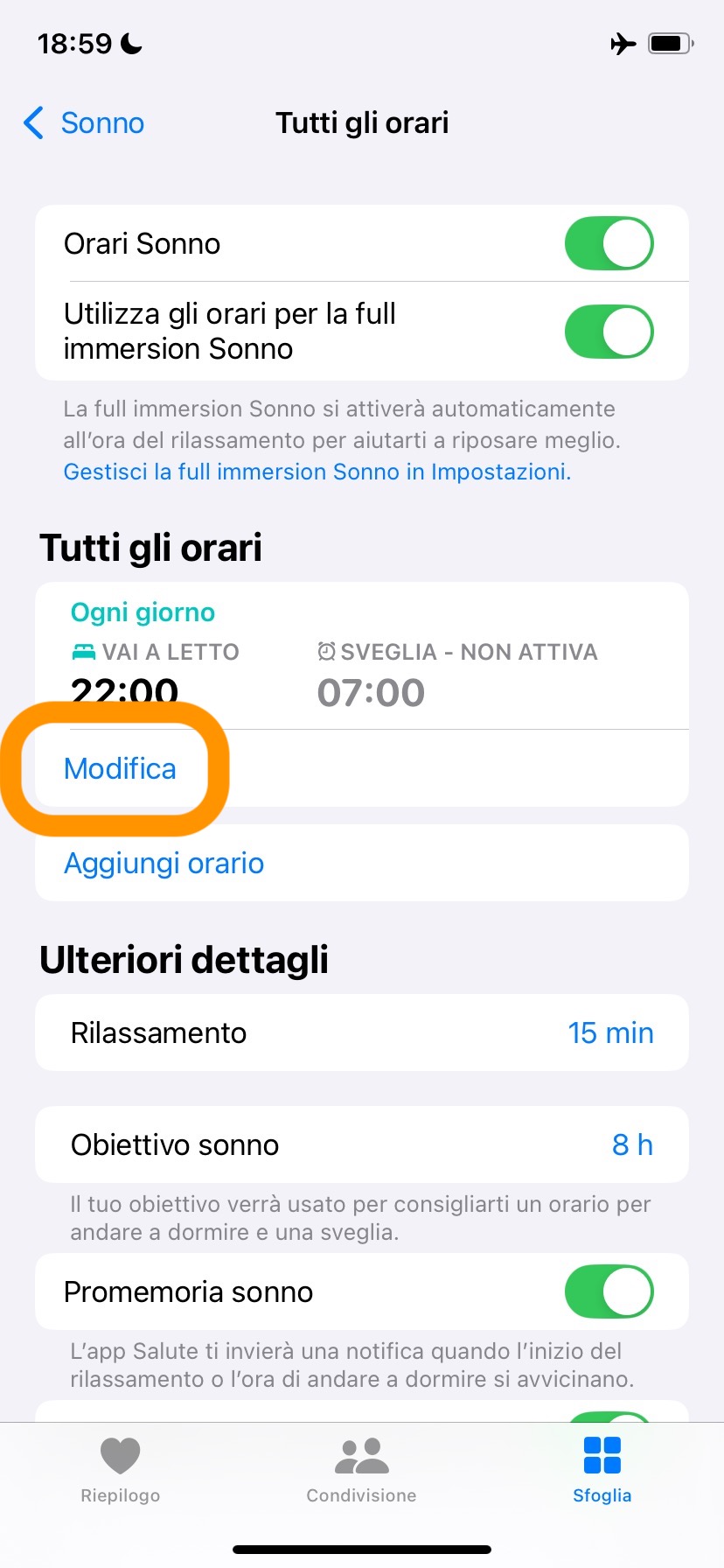724x1568 pixels.
Task: Toggle the Orari Sonno switch
Action: pyautogui.click(x=609, y=243)
